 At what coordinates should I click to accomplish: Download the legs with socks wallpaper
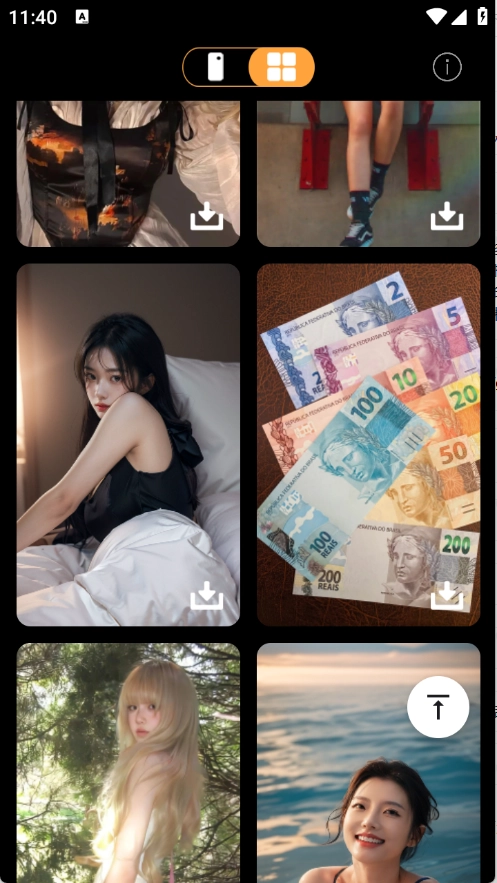pyautogui.click(x=447, y=216)
